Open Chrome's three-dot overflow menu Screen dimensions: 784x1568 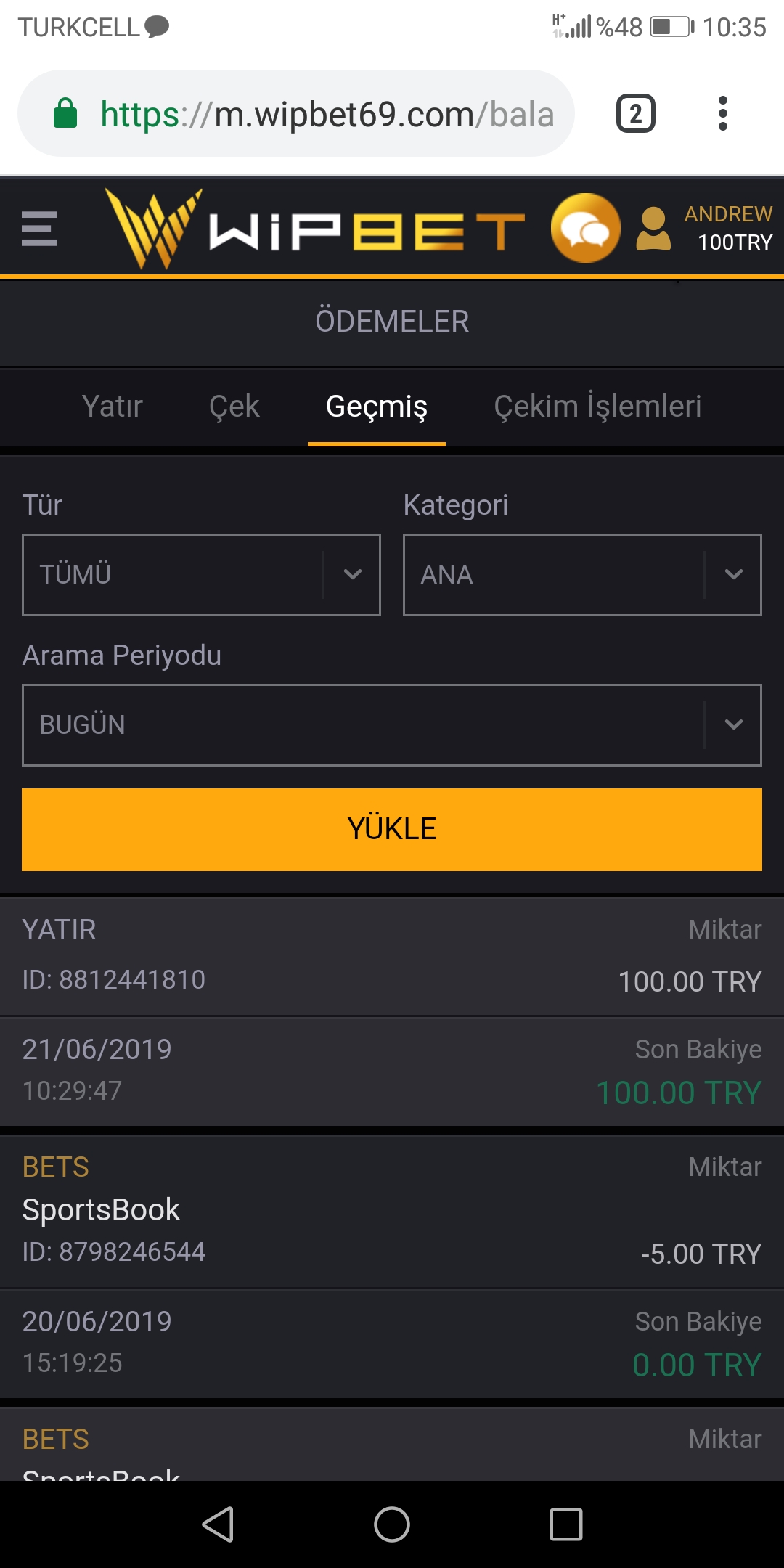722,114
